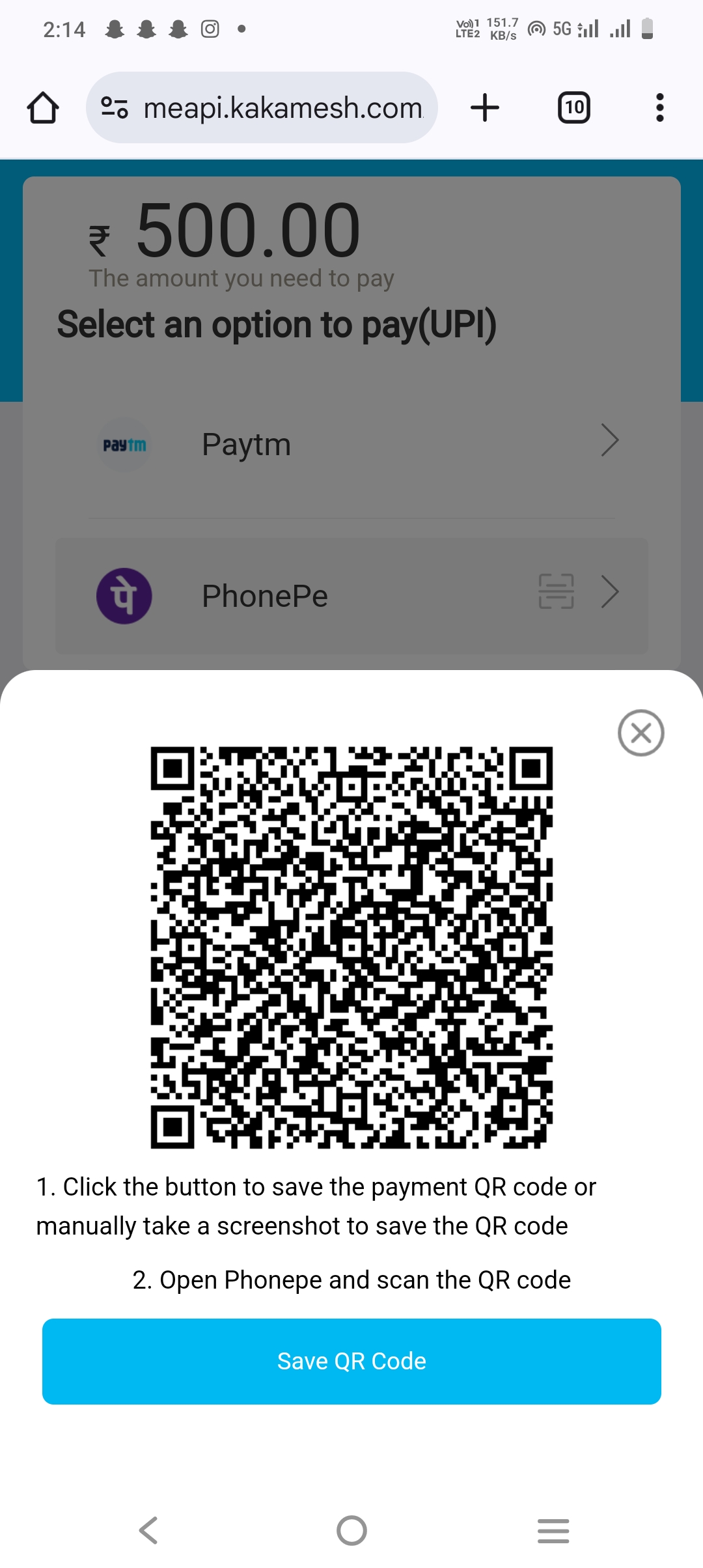Go back using system navigation
Viewport: 703px width, 1568px height.
pyautogui.click(x=149, y=1530)
